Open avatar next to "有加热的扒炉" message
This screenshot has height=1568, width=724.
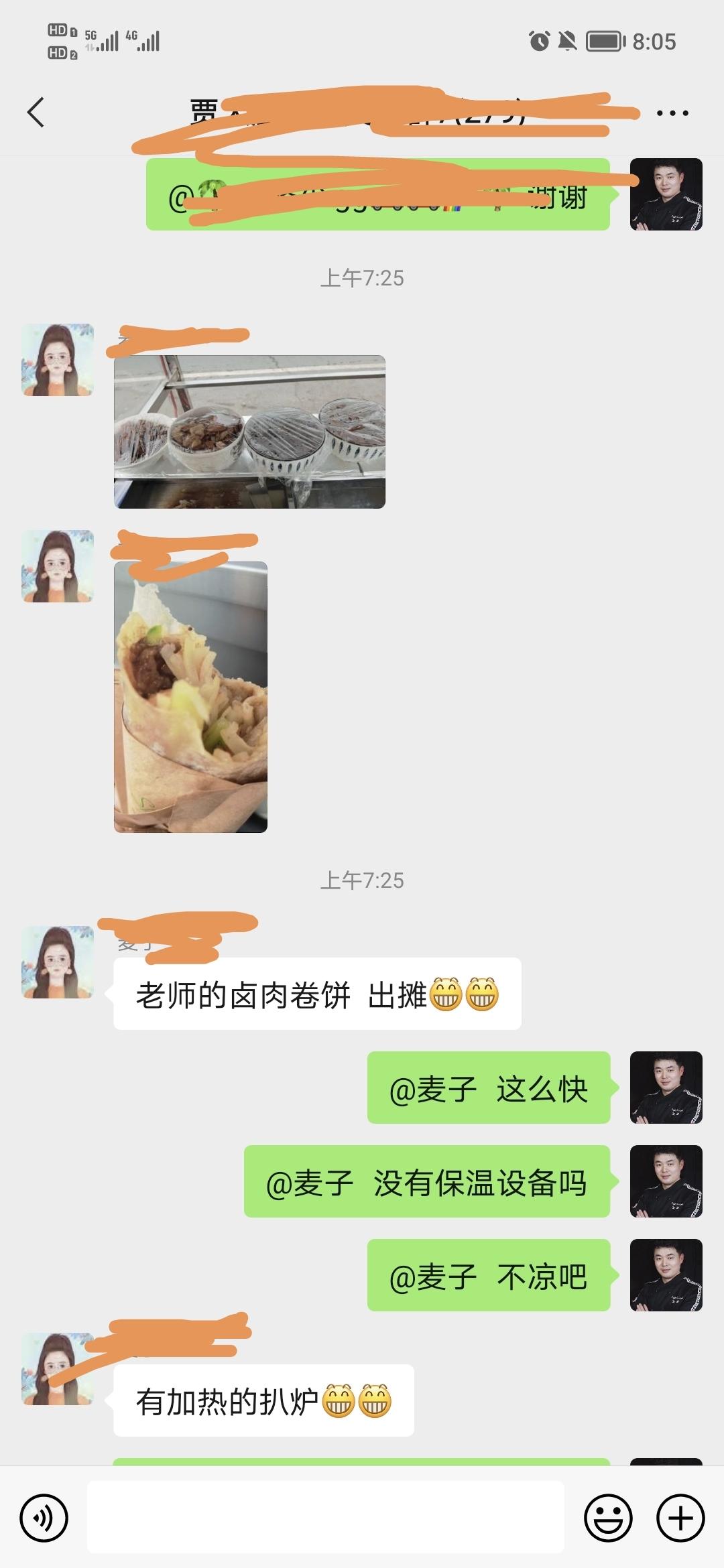(x=58, y=1369)
